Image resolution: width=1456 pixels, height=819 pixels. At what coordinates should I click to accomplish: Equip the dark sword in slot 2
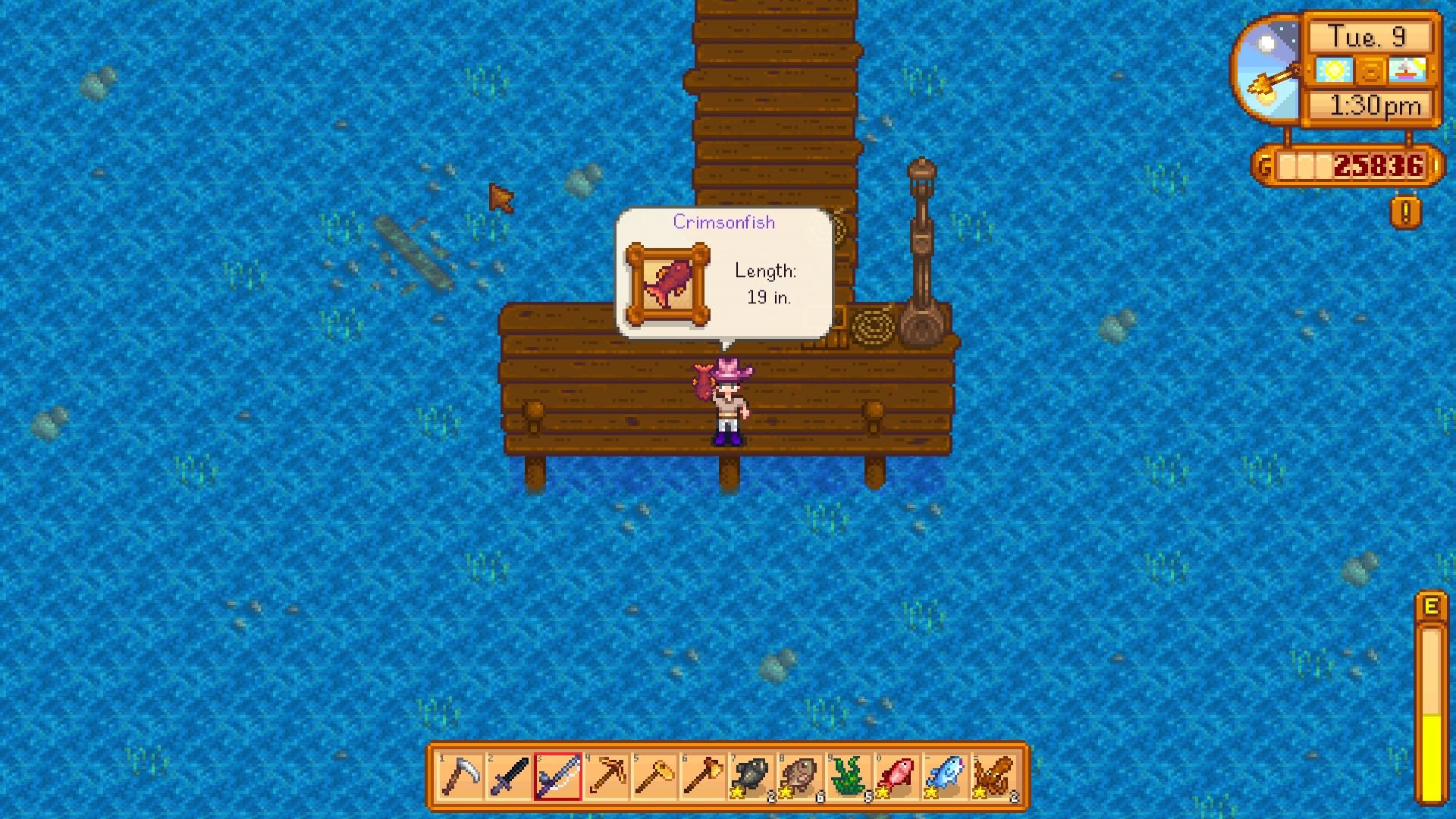click(x=509, y=777)
